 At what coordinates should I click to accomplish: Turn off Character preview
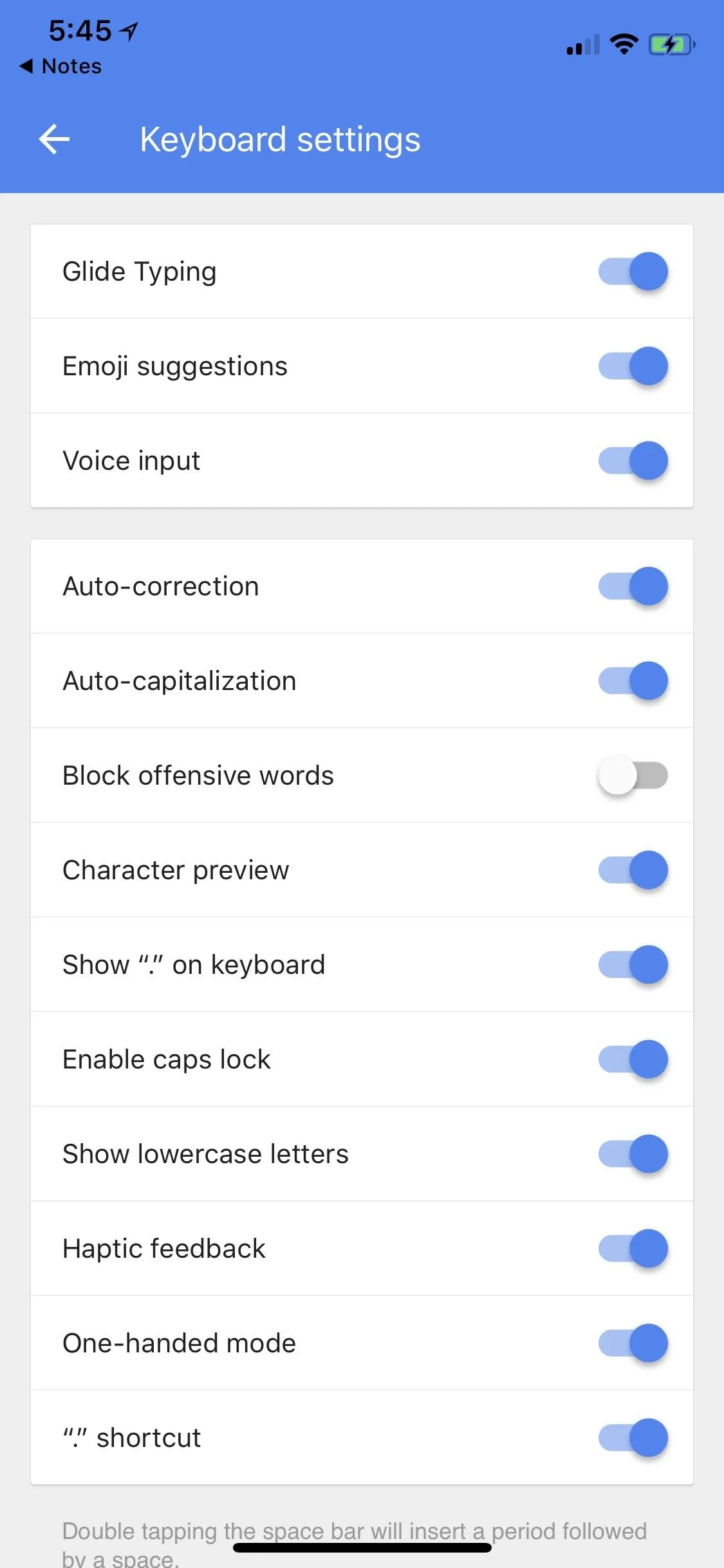[633, 870]
